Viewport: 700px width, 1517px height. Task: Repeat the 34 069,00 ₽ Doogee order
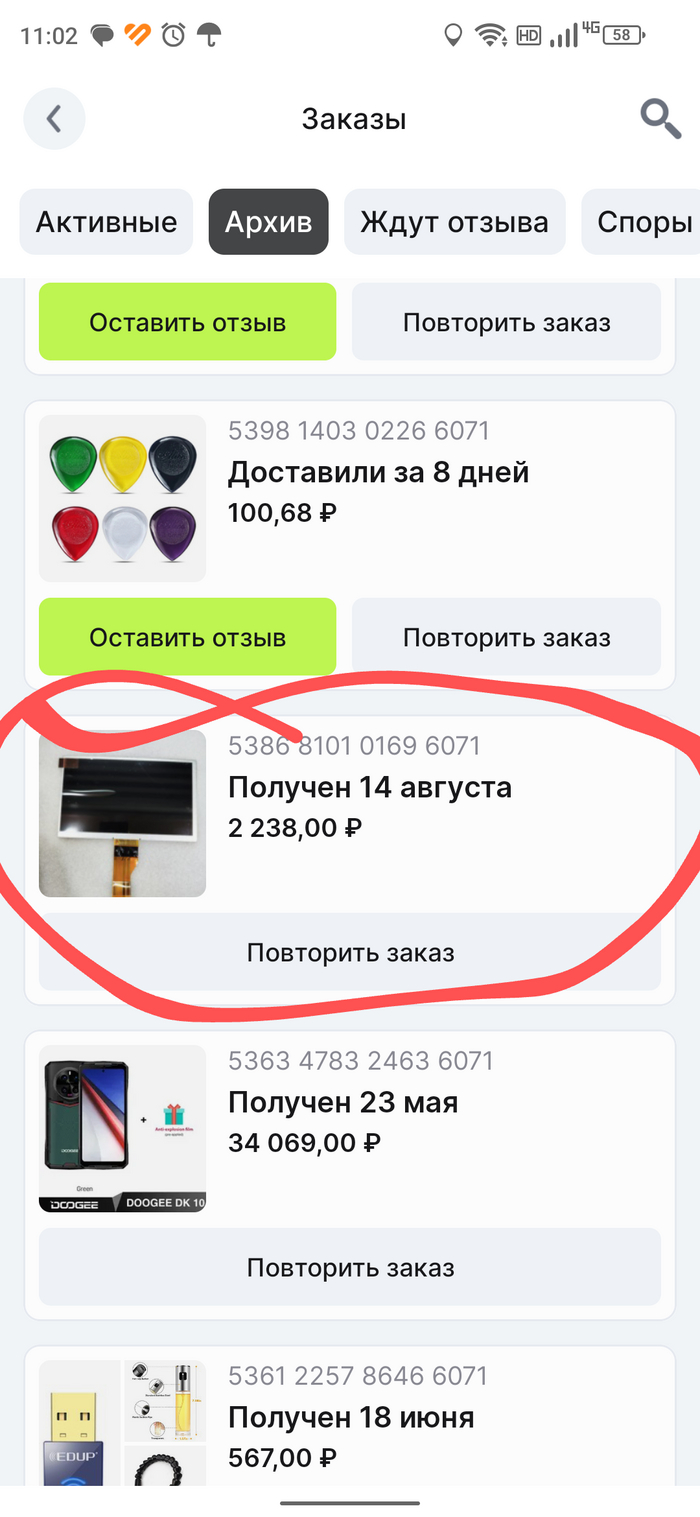pos(350,1268)
